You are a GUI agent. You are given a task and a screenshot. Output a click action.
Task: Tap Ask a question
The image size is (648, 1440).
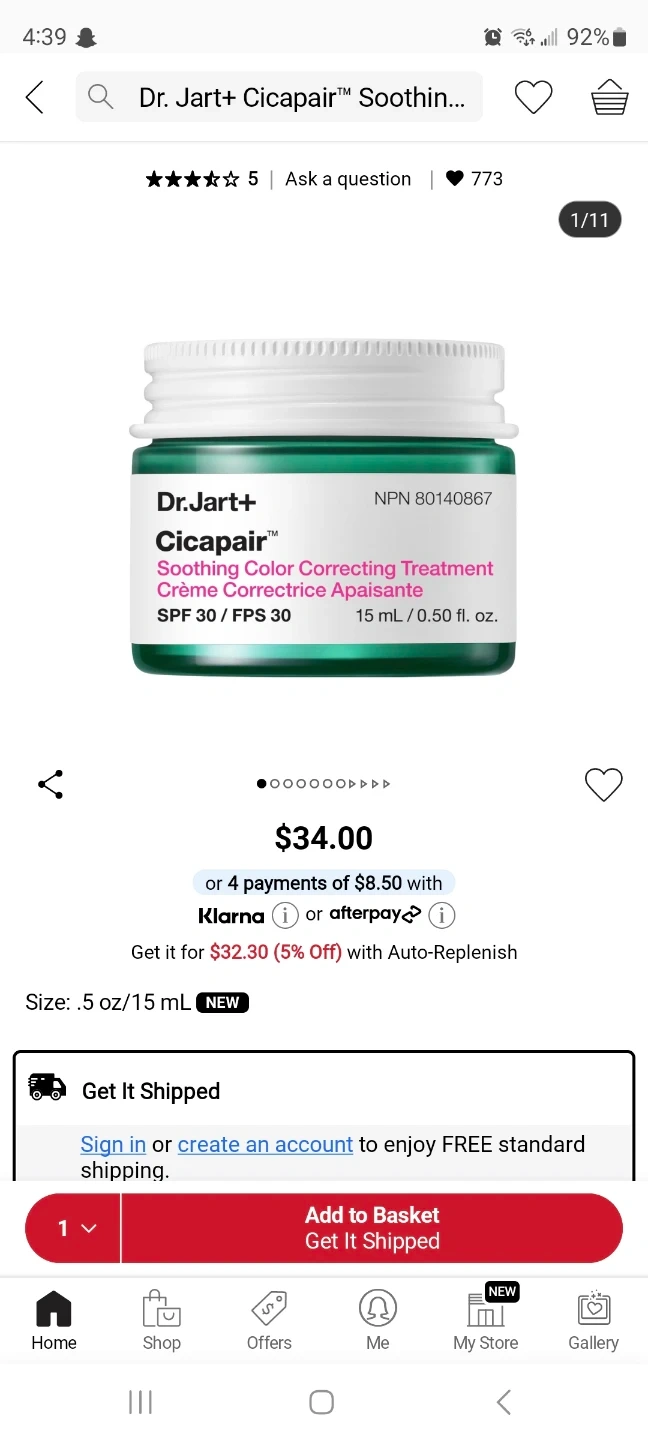[x=348, y=179]
